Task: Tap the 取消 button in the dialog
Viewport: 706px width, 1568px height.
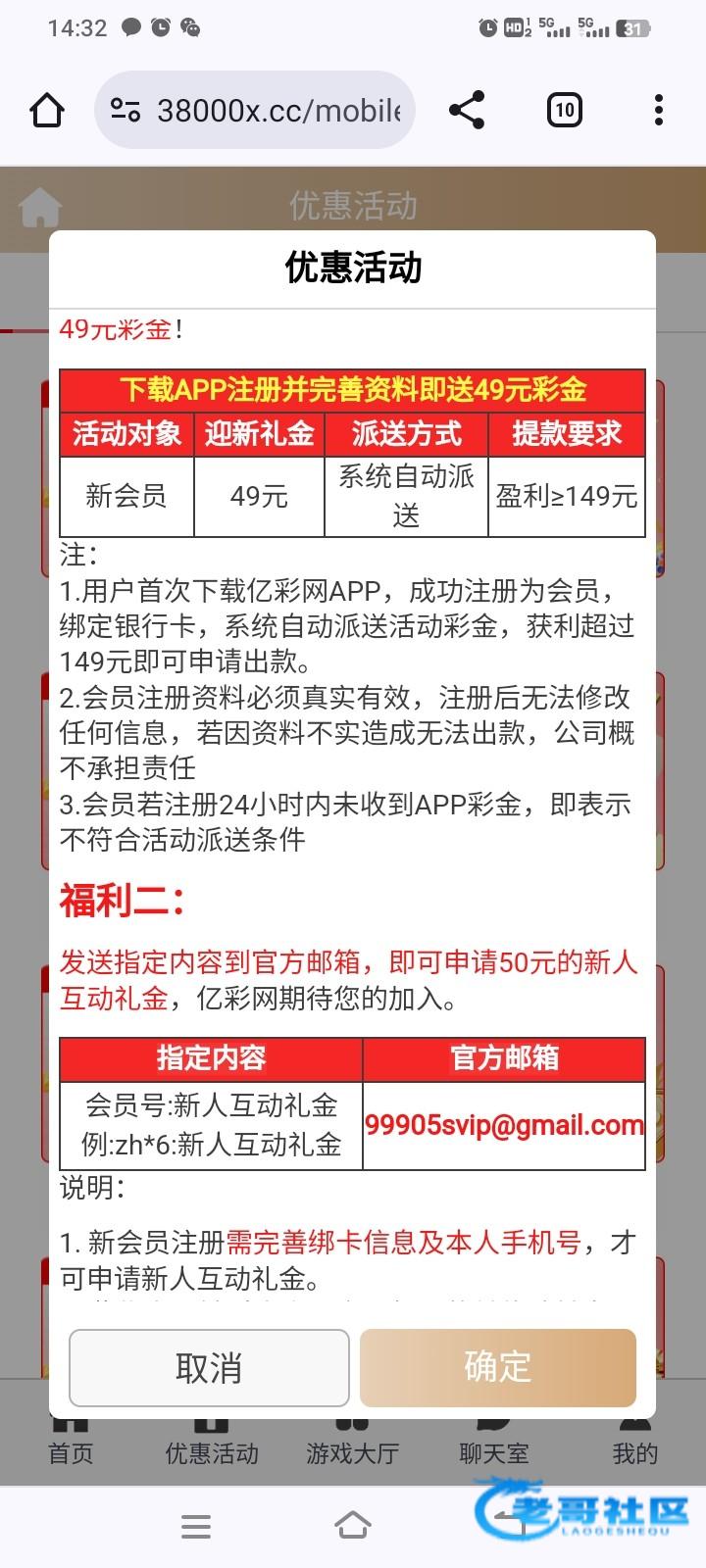Action: coord(209,1368)
